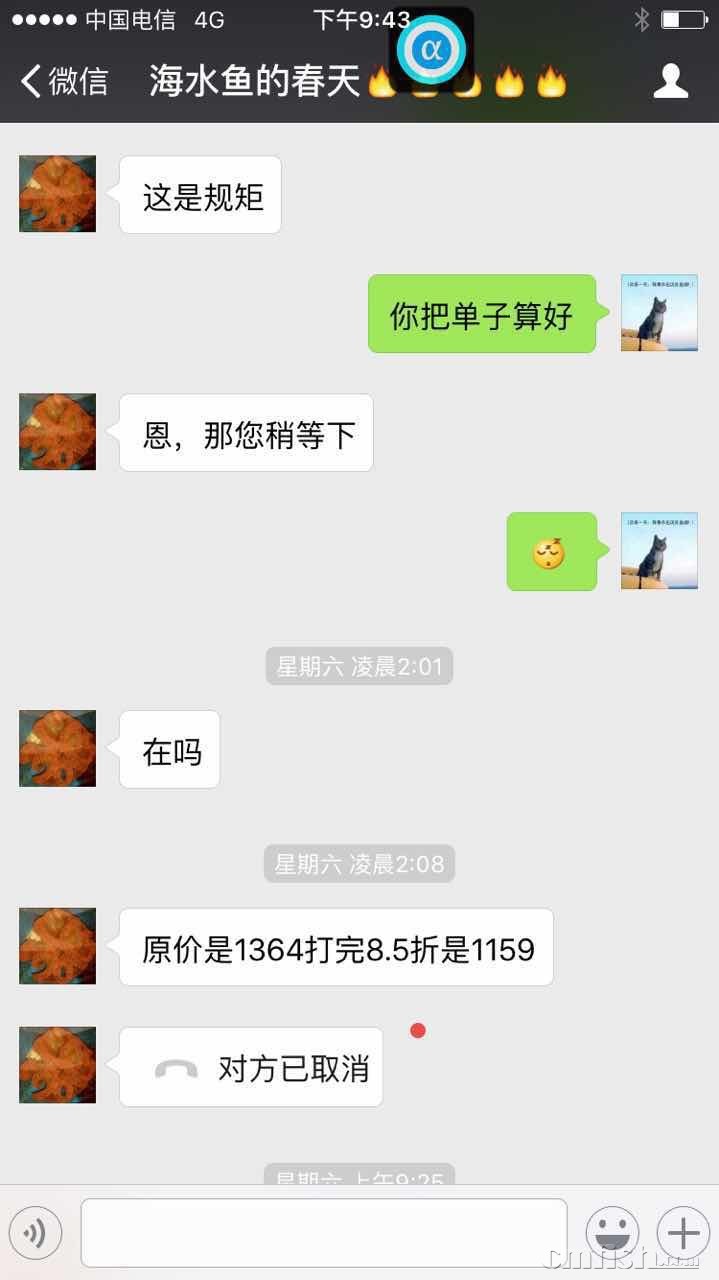Viewport: 719px width, 1280px height.
Task: Focus the message text field
Action: click(323, 1233)
